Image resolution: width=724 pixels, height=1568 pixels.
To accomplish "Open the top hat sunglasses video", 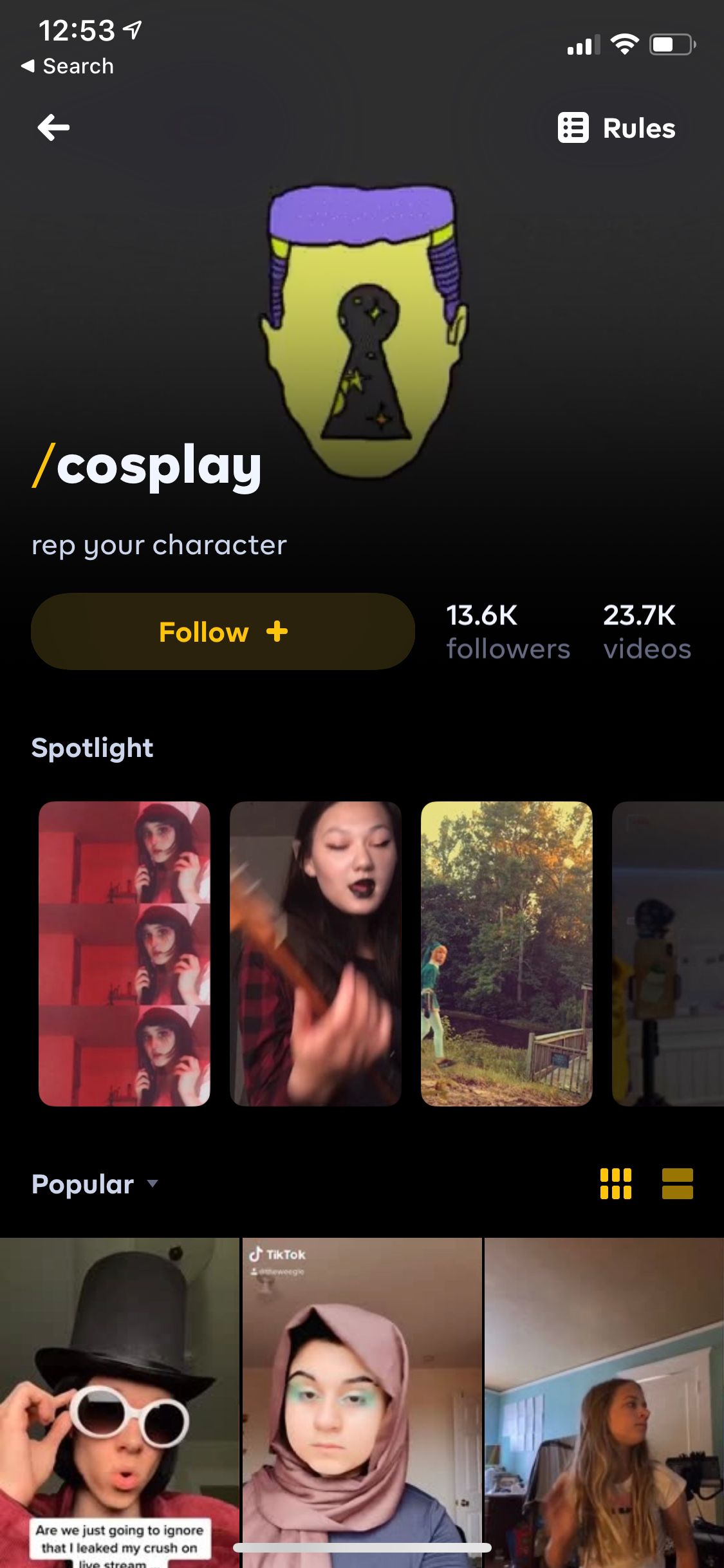I will (119, 1397).
